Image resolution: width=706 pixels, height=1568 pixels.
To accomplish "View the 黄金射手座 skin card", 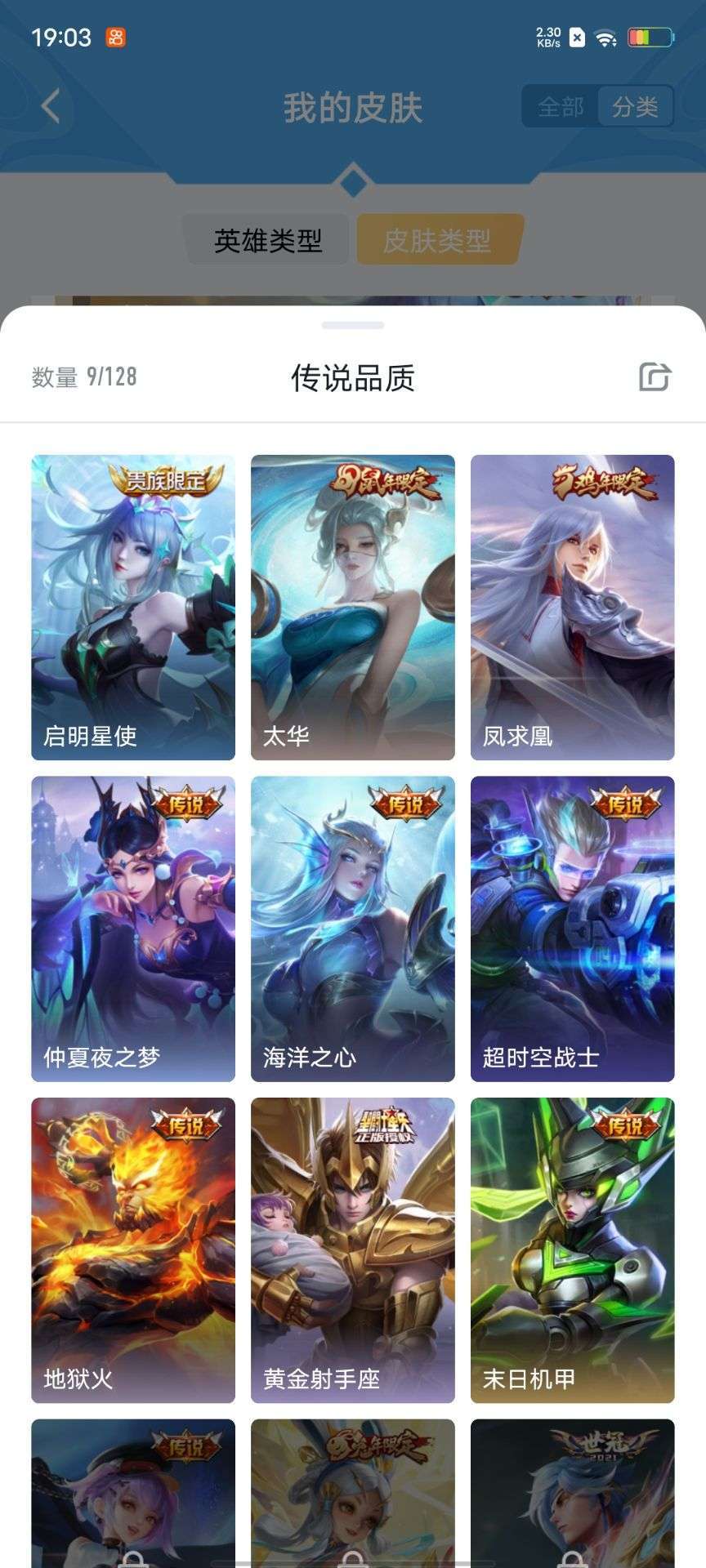I will coord(353,1250).
